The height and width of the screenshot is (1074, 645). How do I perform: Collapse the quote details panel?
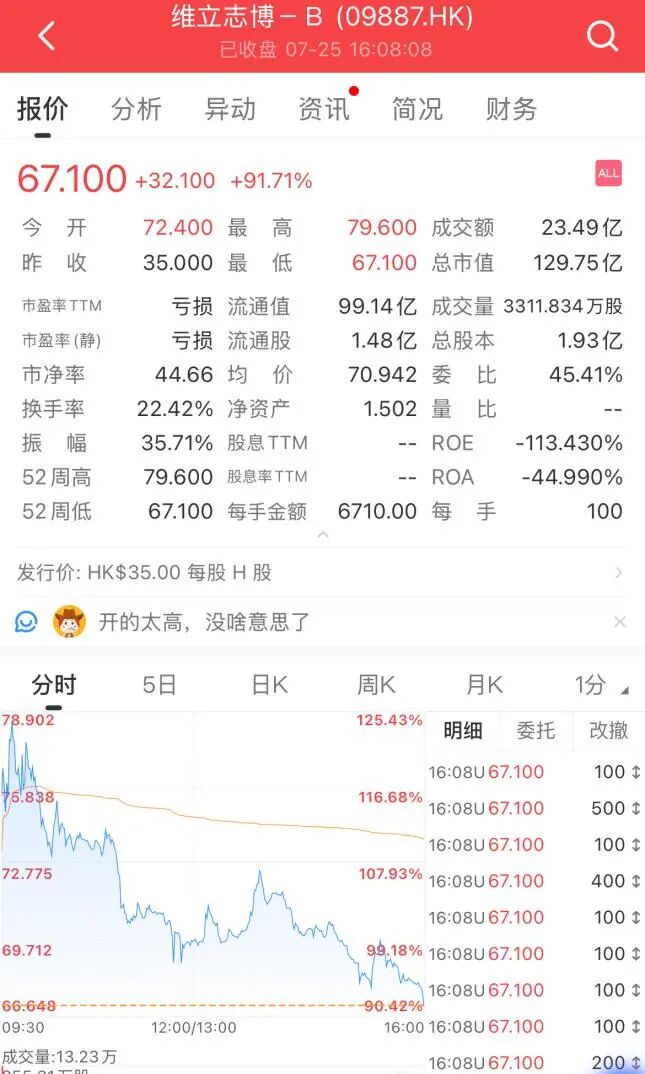322,535
